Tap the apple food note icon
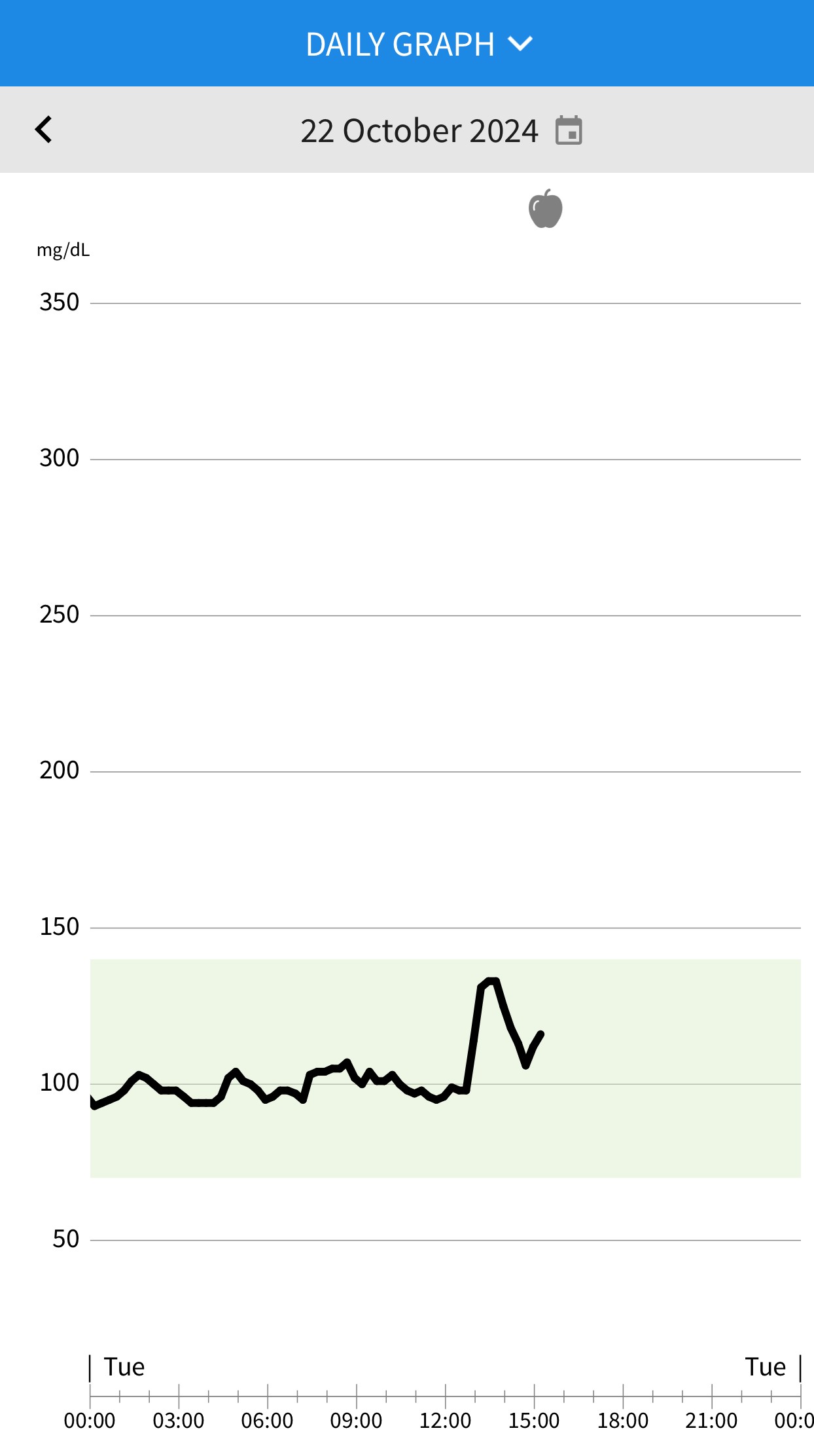The image size is (814, 1456). point(545,209)
